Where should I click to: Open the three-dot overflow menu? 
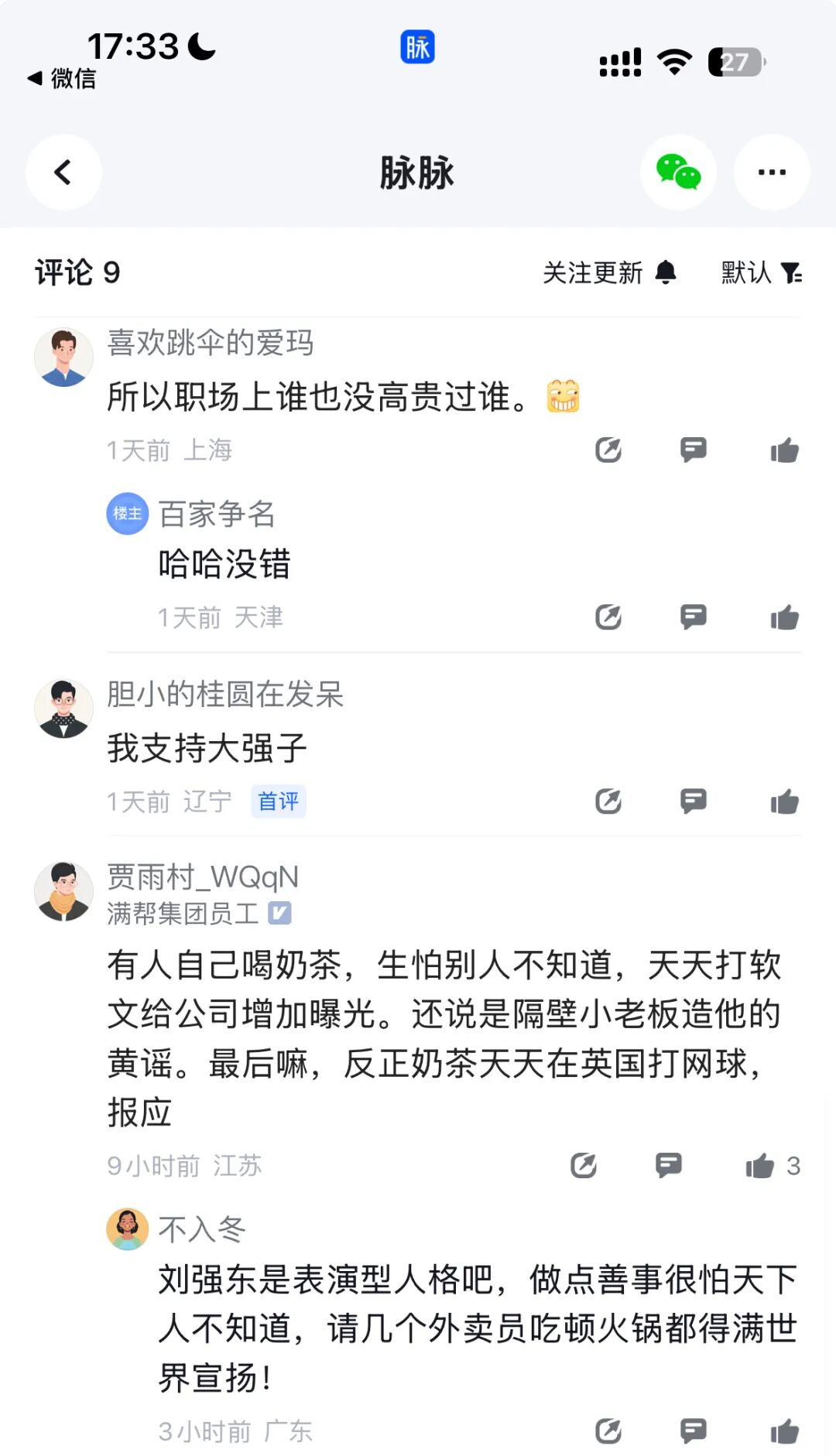pyautogui.click(x=772, y=172)
